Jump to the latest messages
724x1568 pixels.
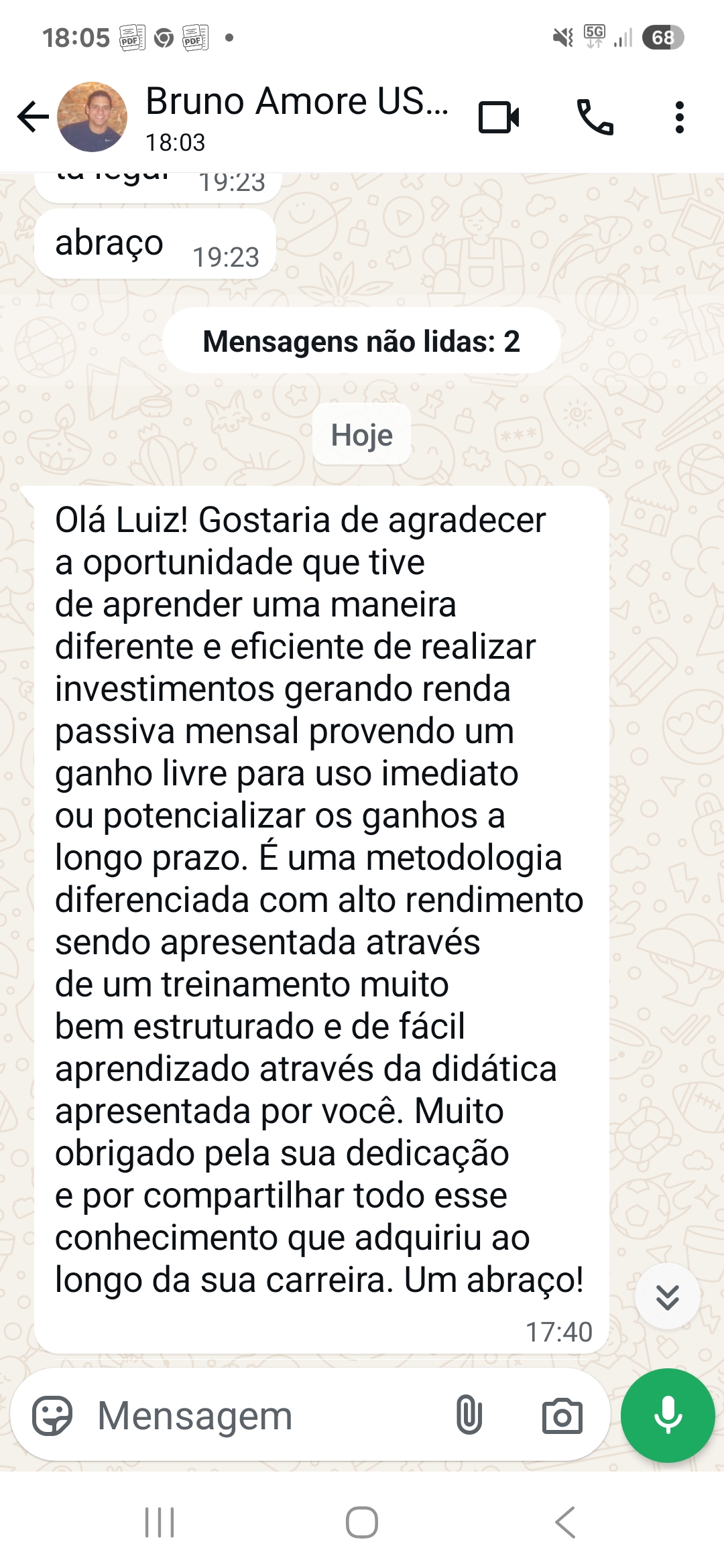pos(668,1297)
